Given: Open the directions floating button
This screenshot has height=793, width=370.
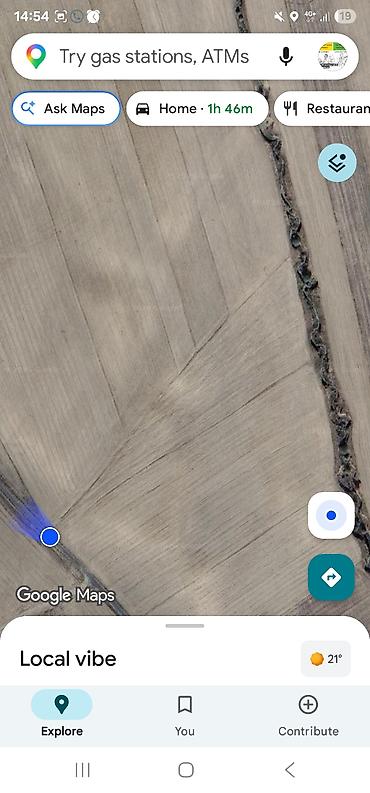Looking at the screenshot, I should tap(331, 577).
